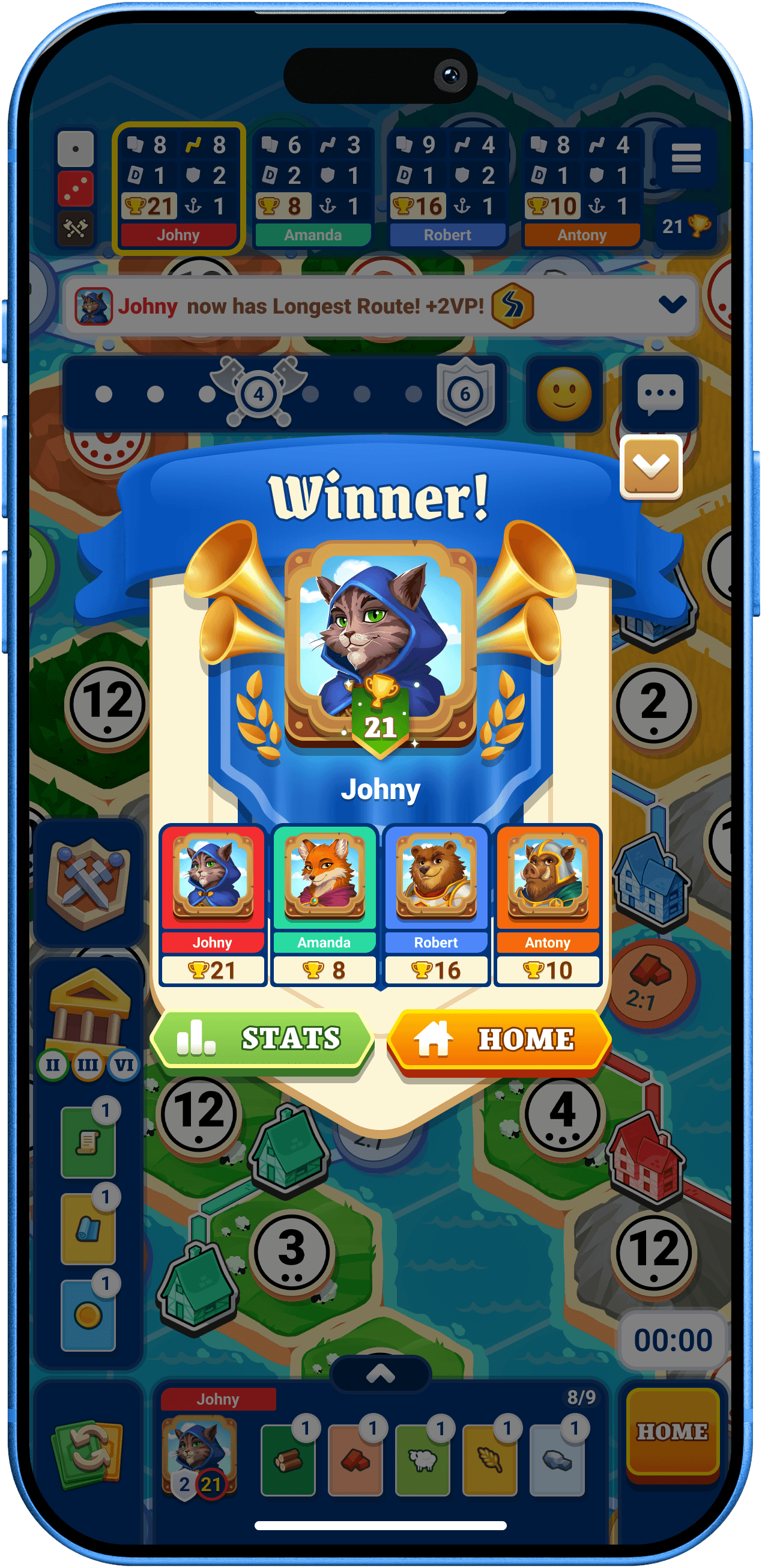Image resolution: width=762 pixels, height=1568 pixels.
Task: Open the crossed hammers build shield
Action: (x=89, y=883)
